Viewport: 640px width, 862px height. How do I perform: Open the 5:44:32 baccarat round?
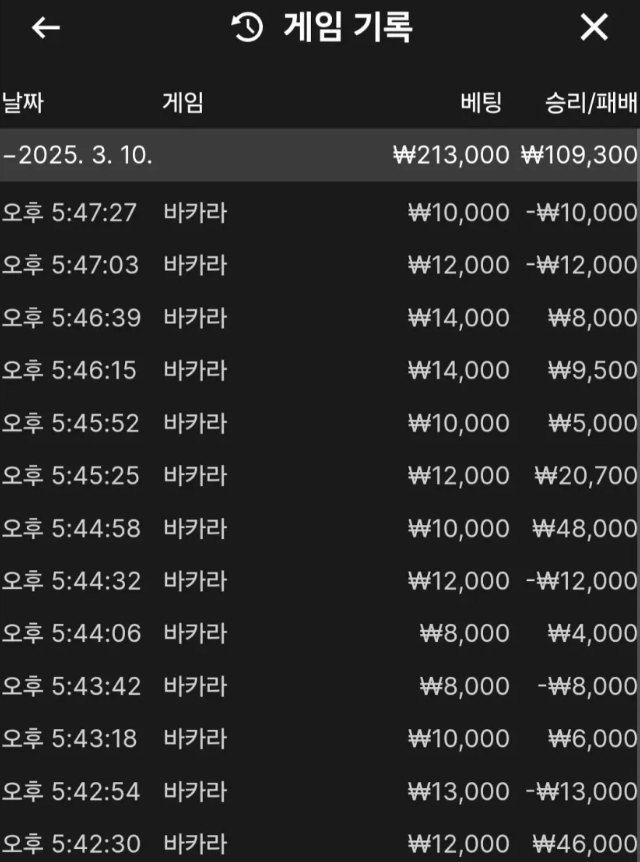tap(320, 580)
